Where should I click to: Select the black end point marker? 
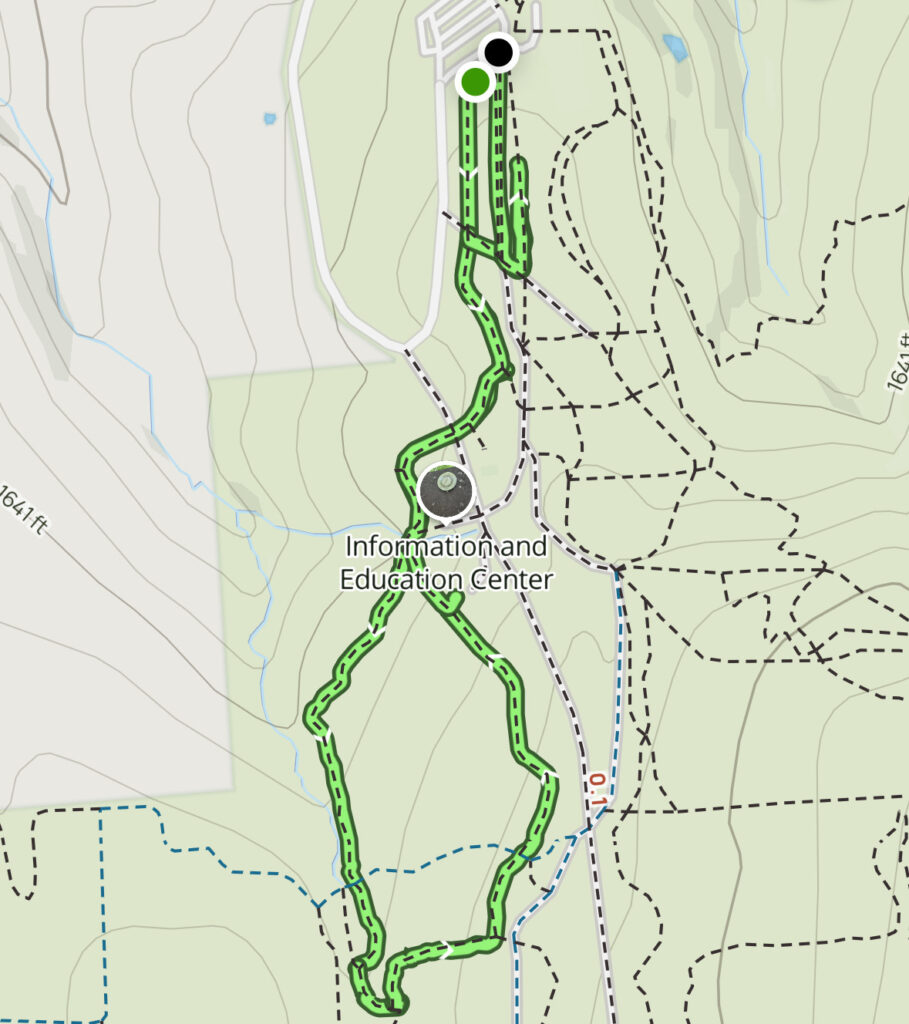[x=498, y=51]
